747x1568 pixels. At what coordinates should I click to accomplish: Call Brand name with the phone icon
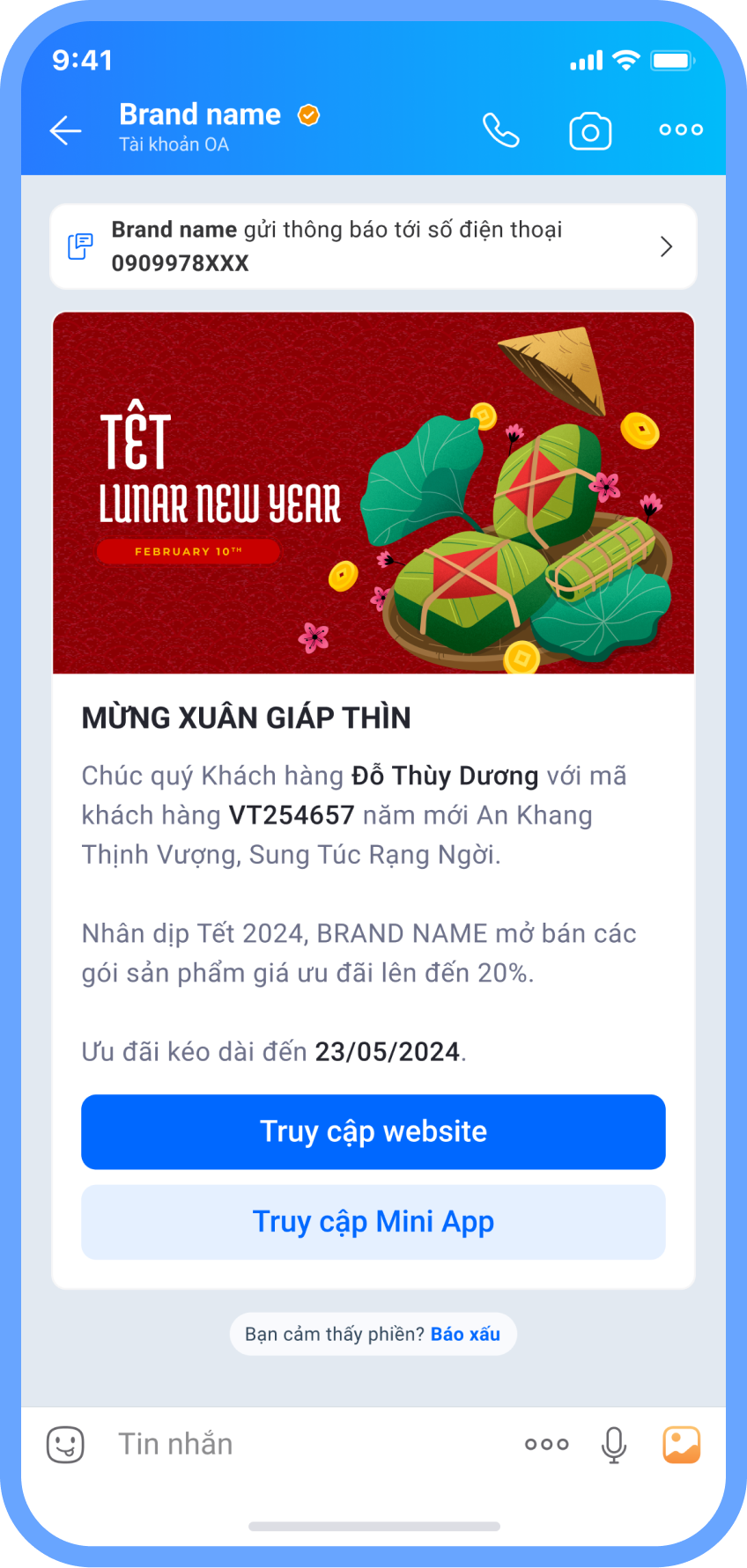[500, 131]
